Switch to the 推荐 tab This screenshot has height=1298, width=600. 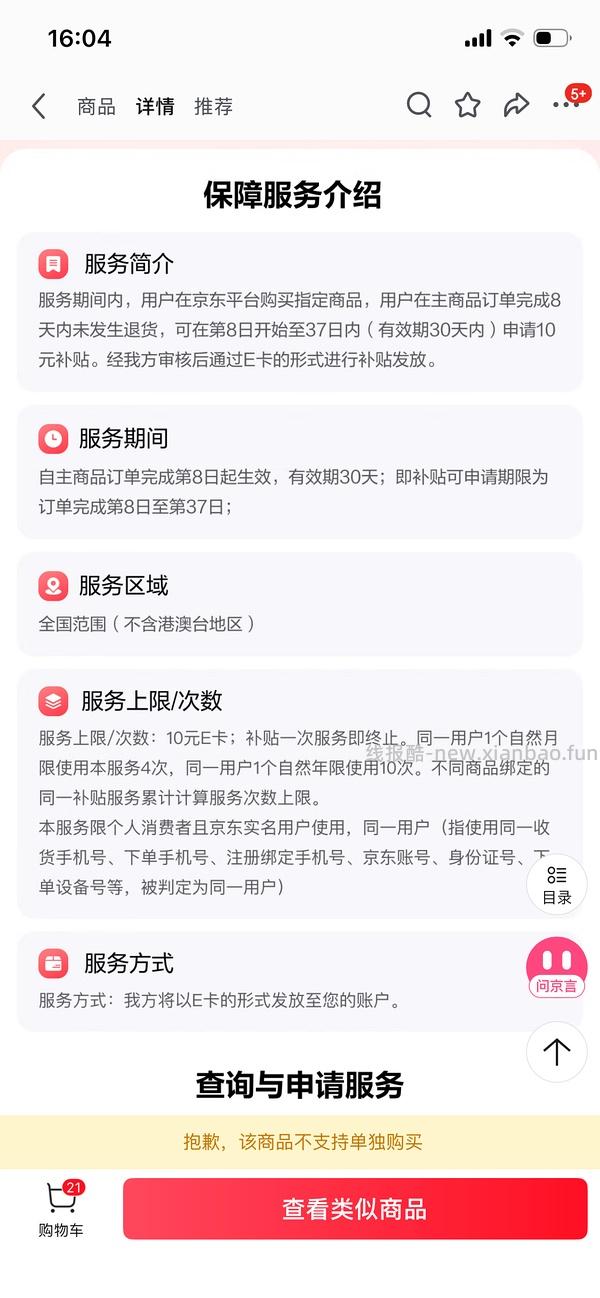(x=213, y=106)
